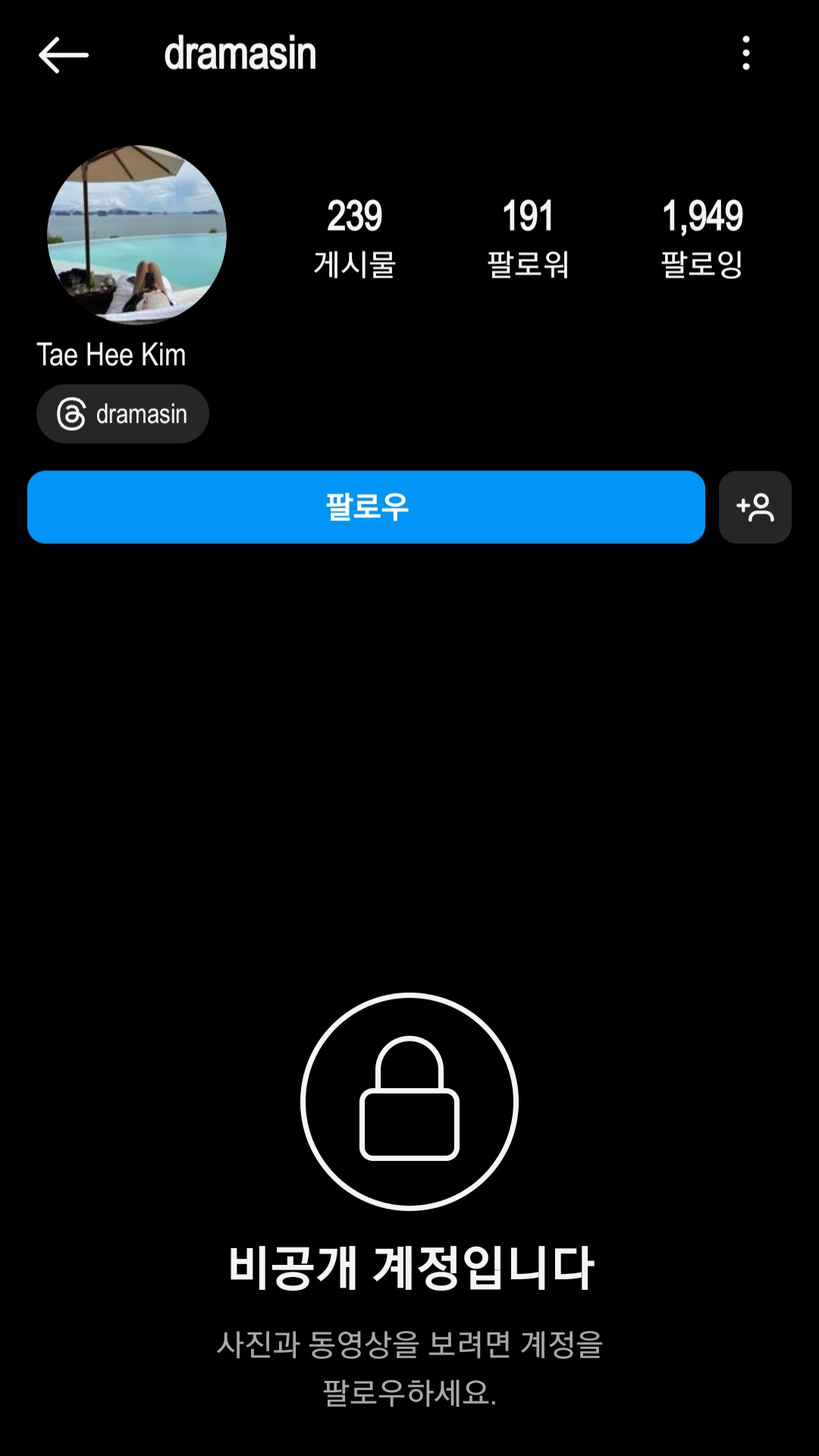Go back using the arrow icon
819x1456 pixels.
64,55
